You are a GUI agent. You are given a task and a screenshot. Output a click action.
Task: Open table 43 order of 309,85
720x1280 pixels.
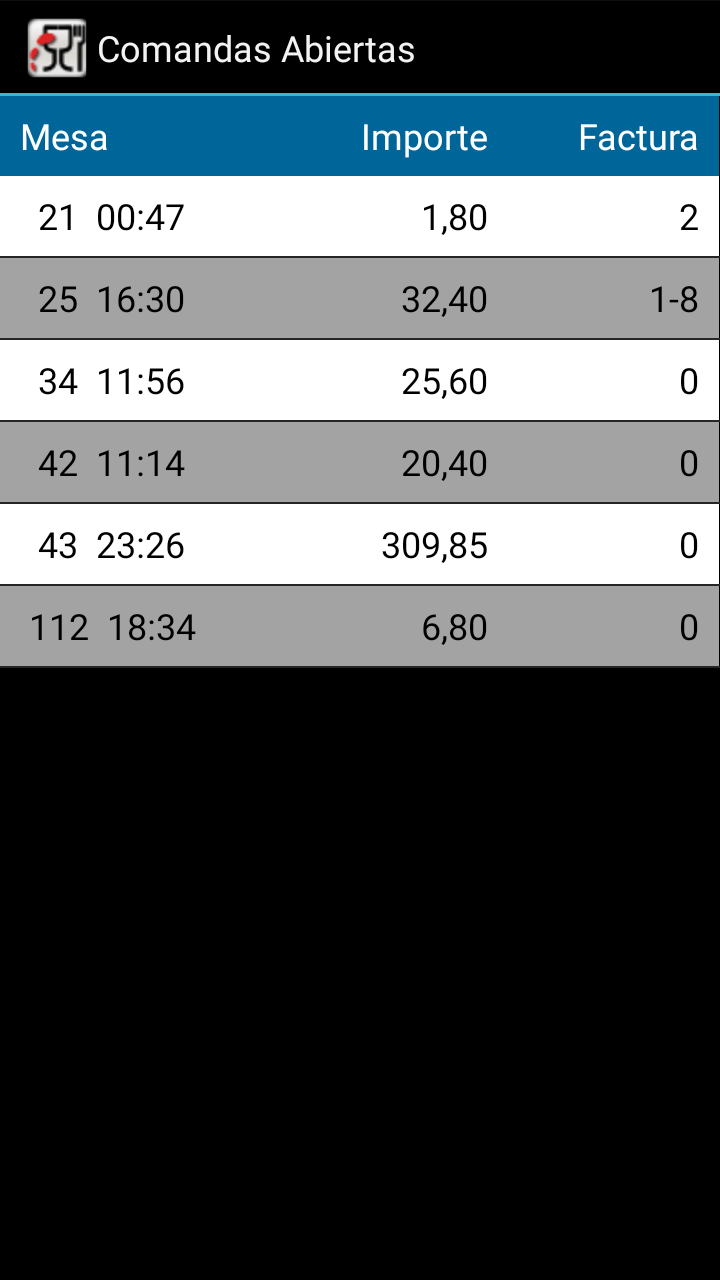click(360, 545)
